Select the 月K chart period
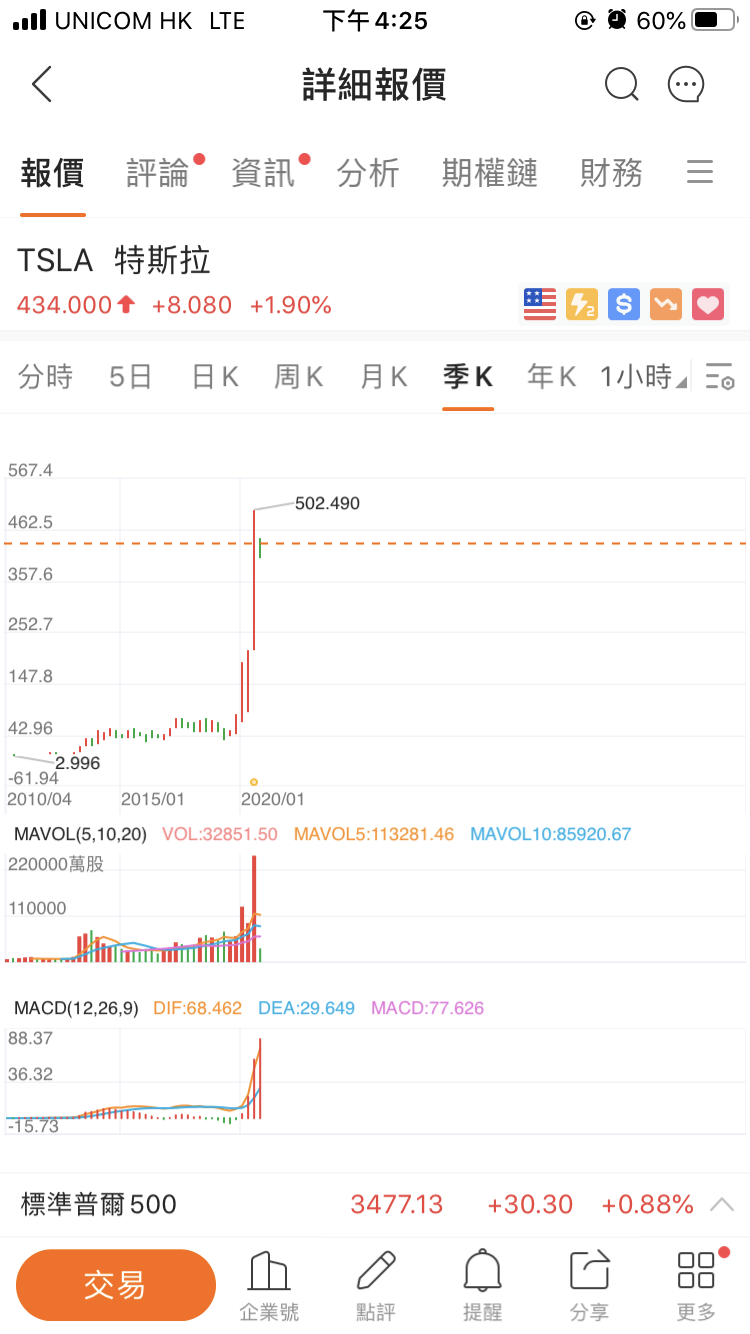Screen dimensions: 750x1334 pyautogui.click(x=384, y=377)
